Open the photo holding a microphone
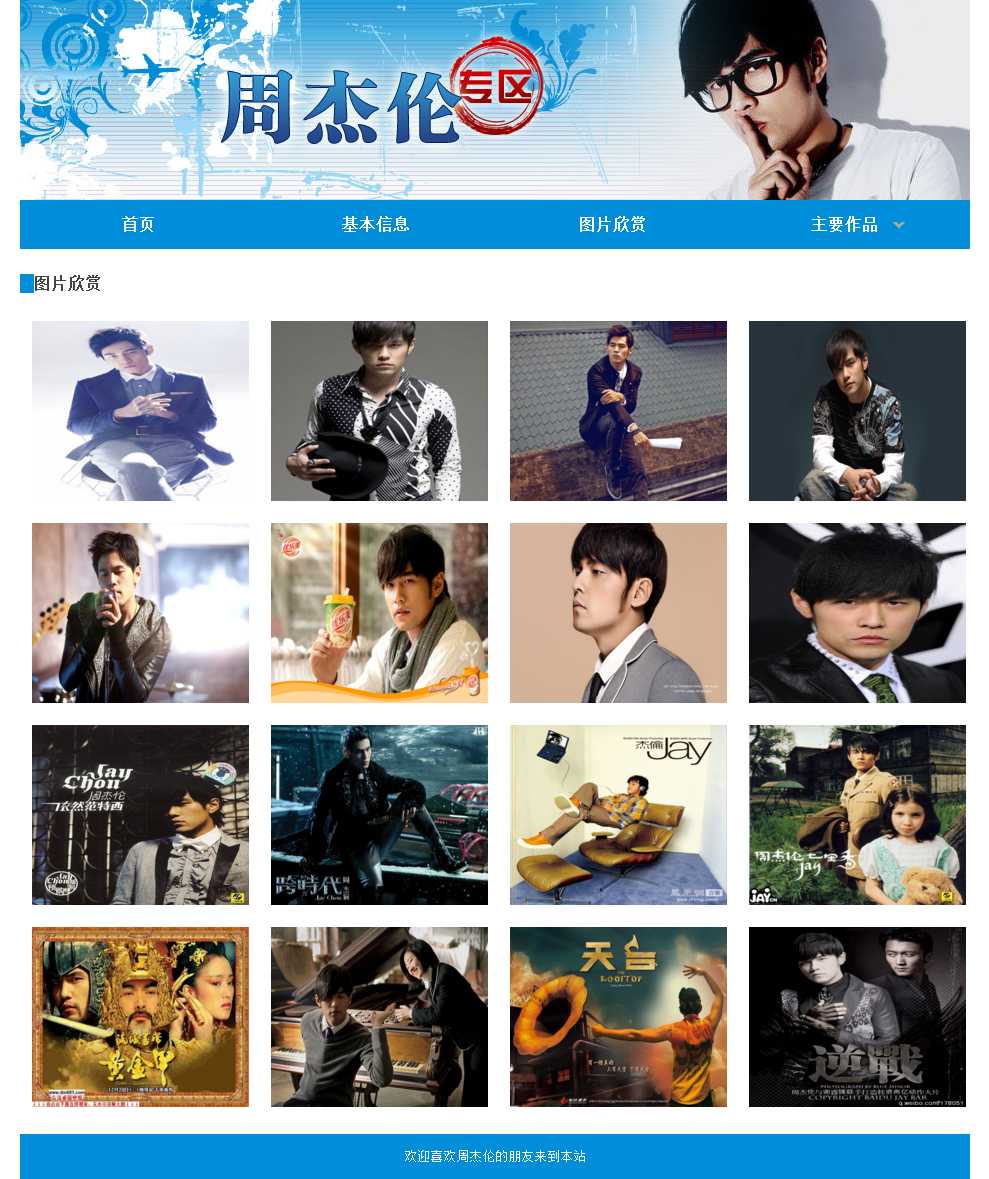The height and width of the screenshot is (1179, 989). point(140,612)
